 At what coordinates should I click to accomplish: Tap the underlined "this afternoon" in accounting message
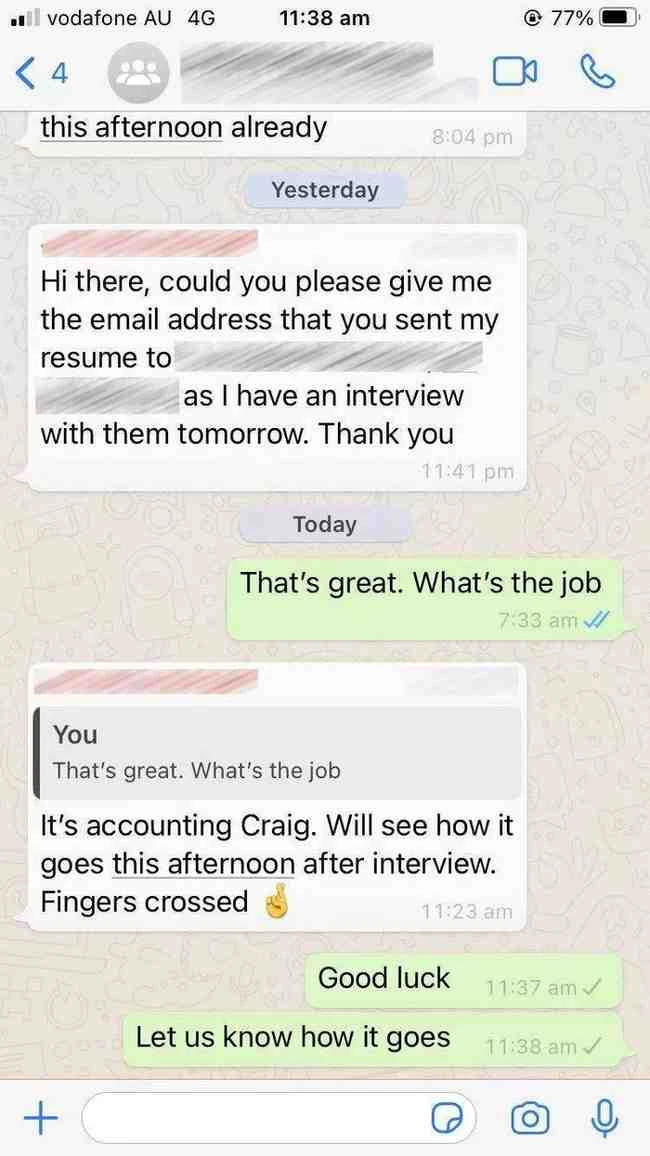[203, 864]
